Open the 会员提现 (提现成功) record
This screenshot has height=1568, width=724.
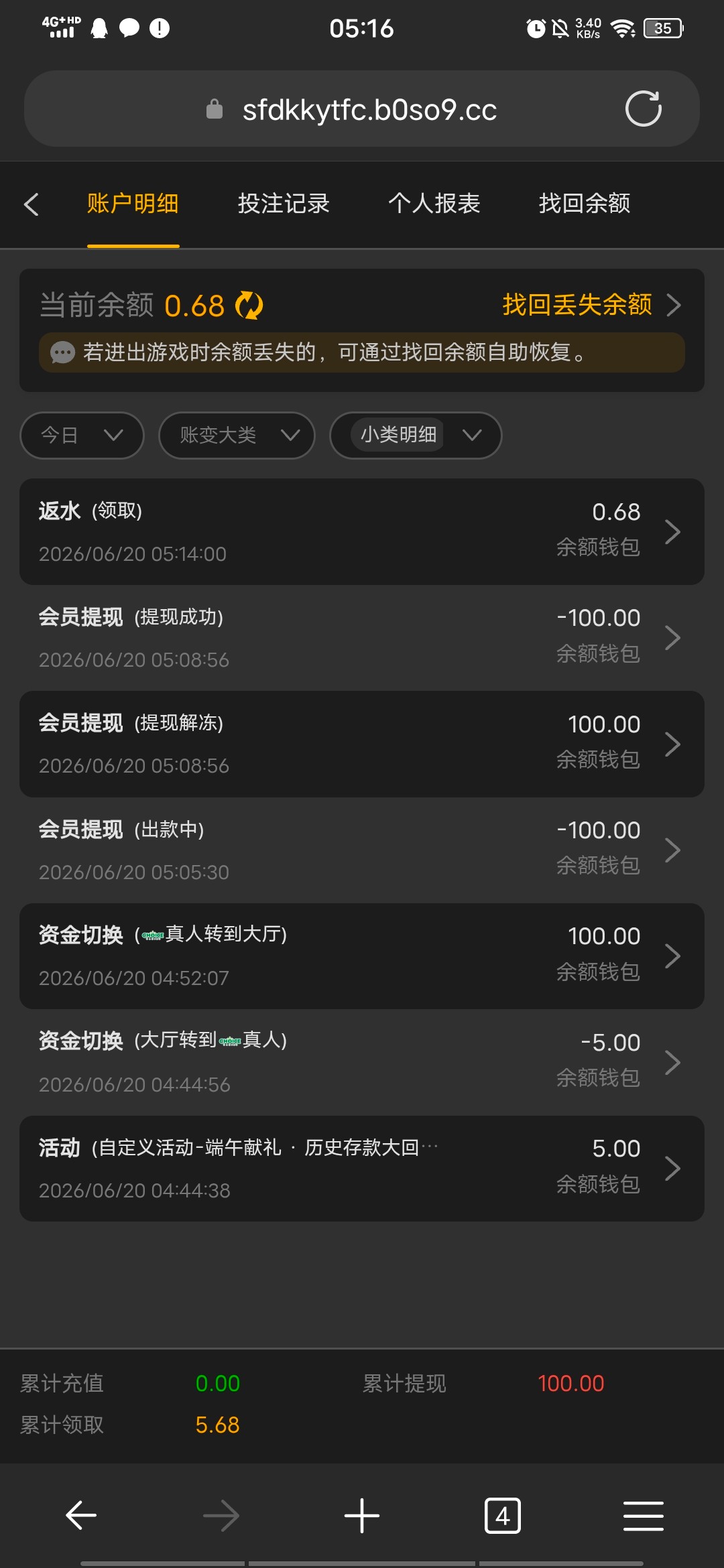[362, 638]
